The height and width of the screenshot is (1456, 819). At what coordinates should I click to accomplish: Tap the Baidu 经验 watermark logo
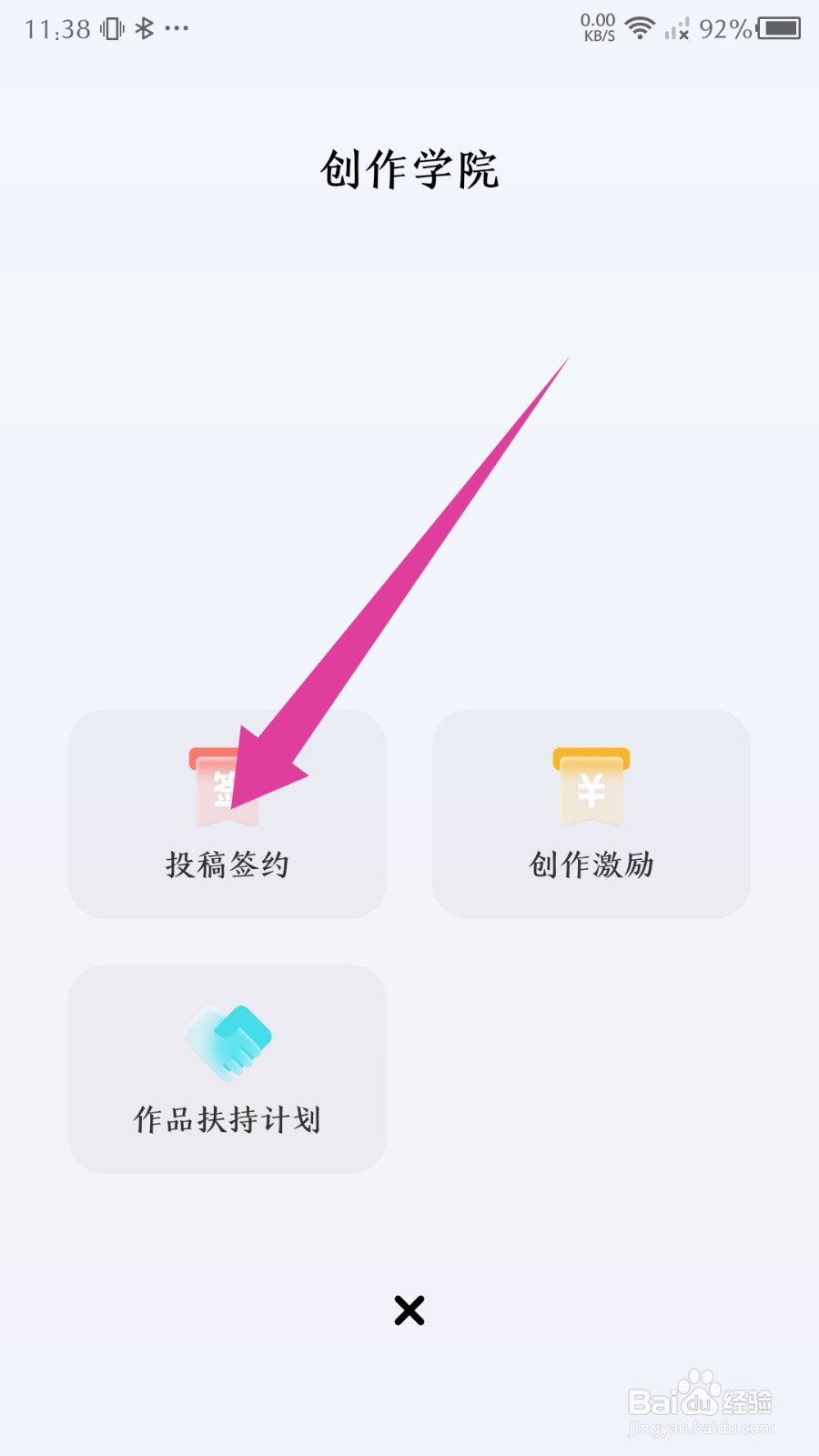coord(701,1401)
